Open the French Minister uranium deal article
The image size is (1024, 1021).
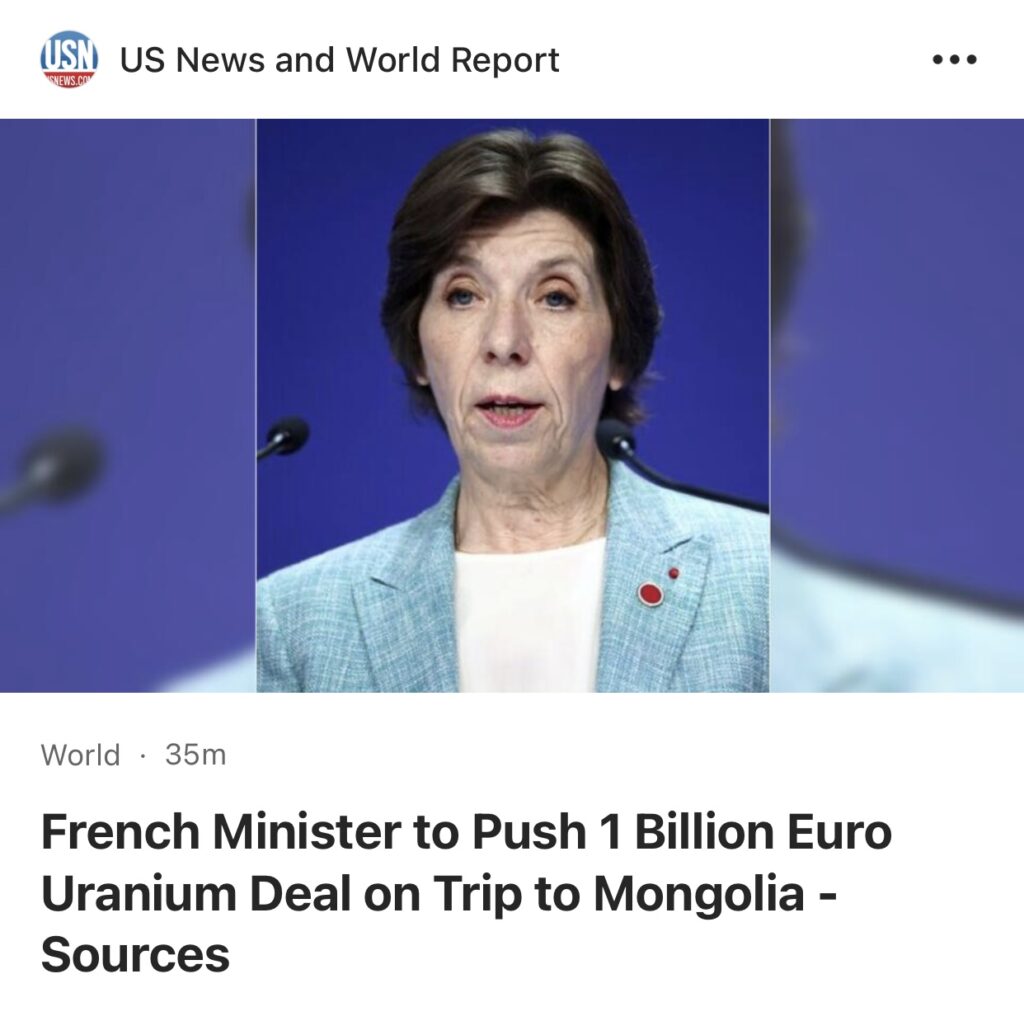pyautogui.click(x=466, y=893)
